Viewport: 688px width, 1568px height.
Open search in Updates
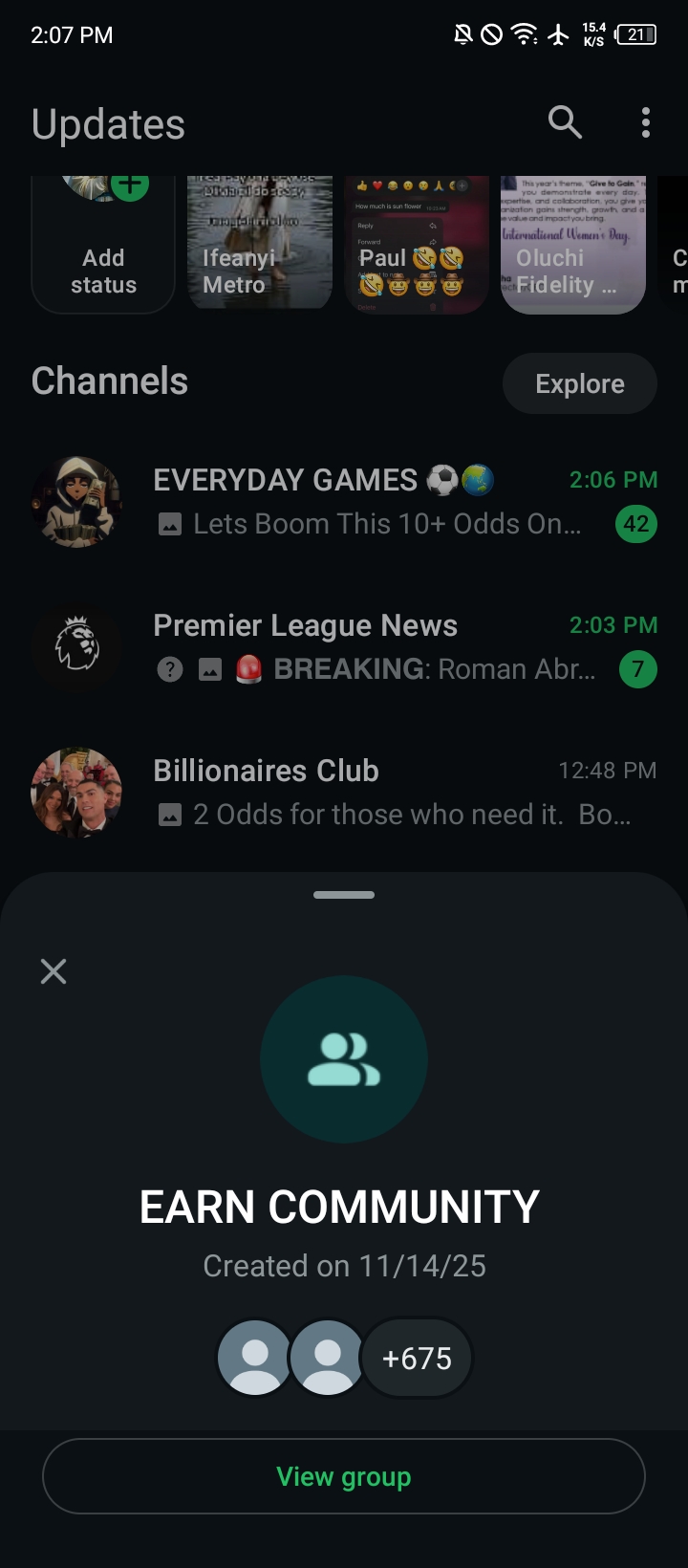(x=565, y=122)
